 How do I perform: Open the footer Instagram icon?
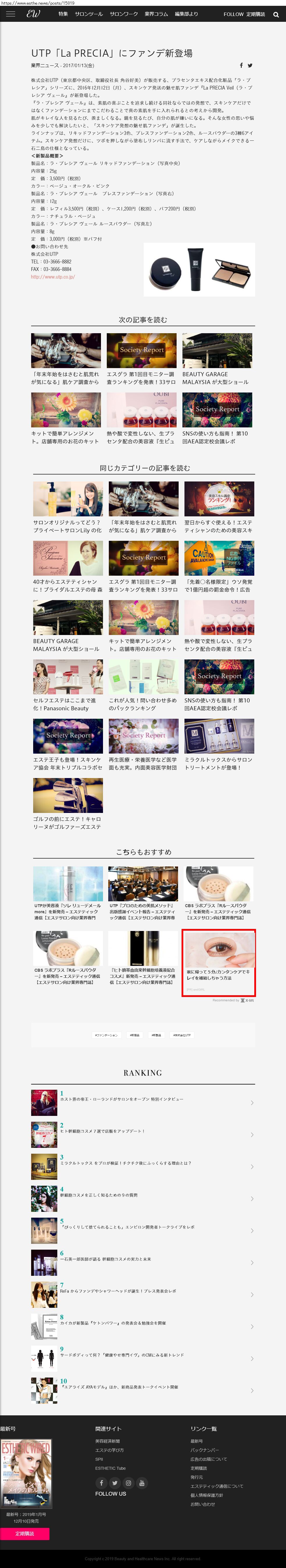[x=128, y=1483]
